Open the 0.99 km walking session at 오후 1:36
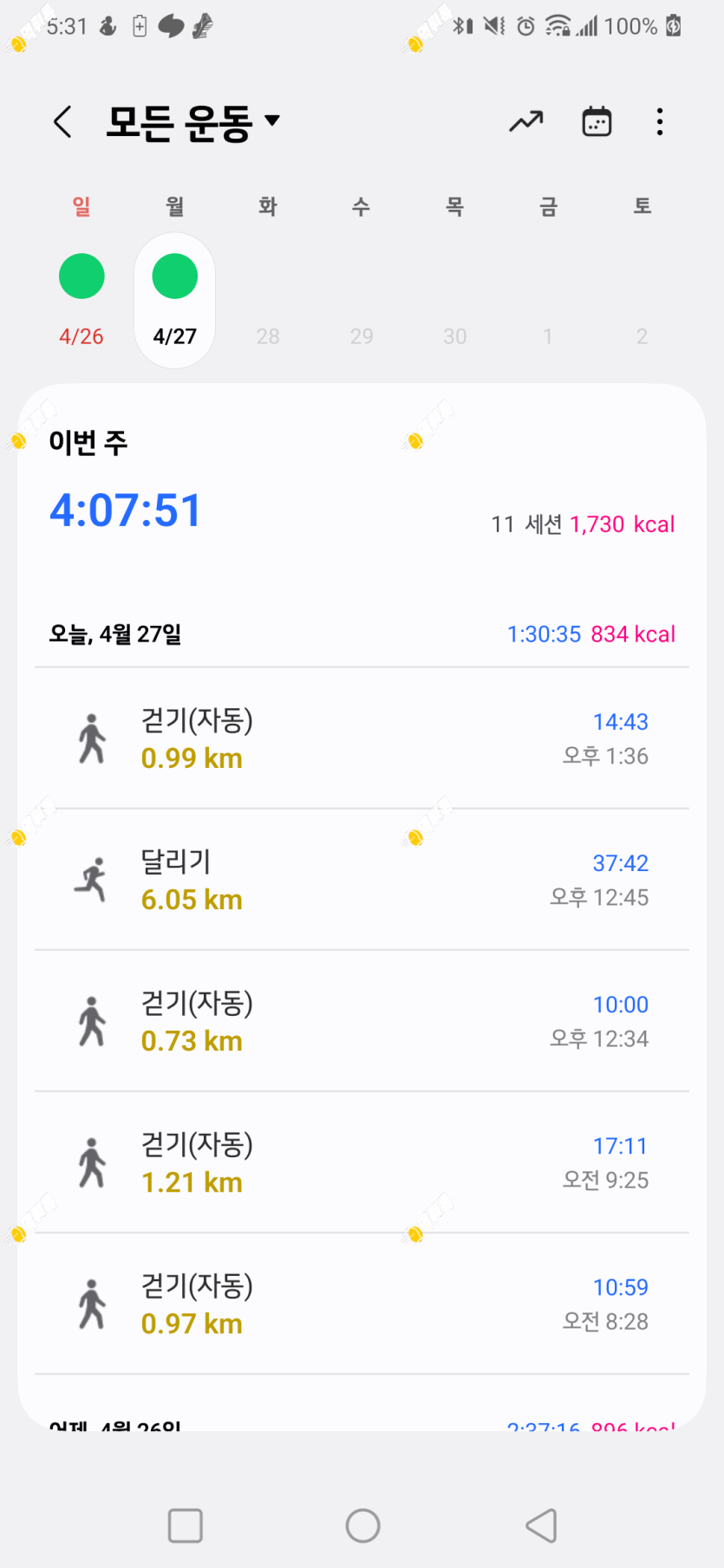Screen dimensions: 724x1568 point(362,738)
